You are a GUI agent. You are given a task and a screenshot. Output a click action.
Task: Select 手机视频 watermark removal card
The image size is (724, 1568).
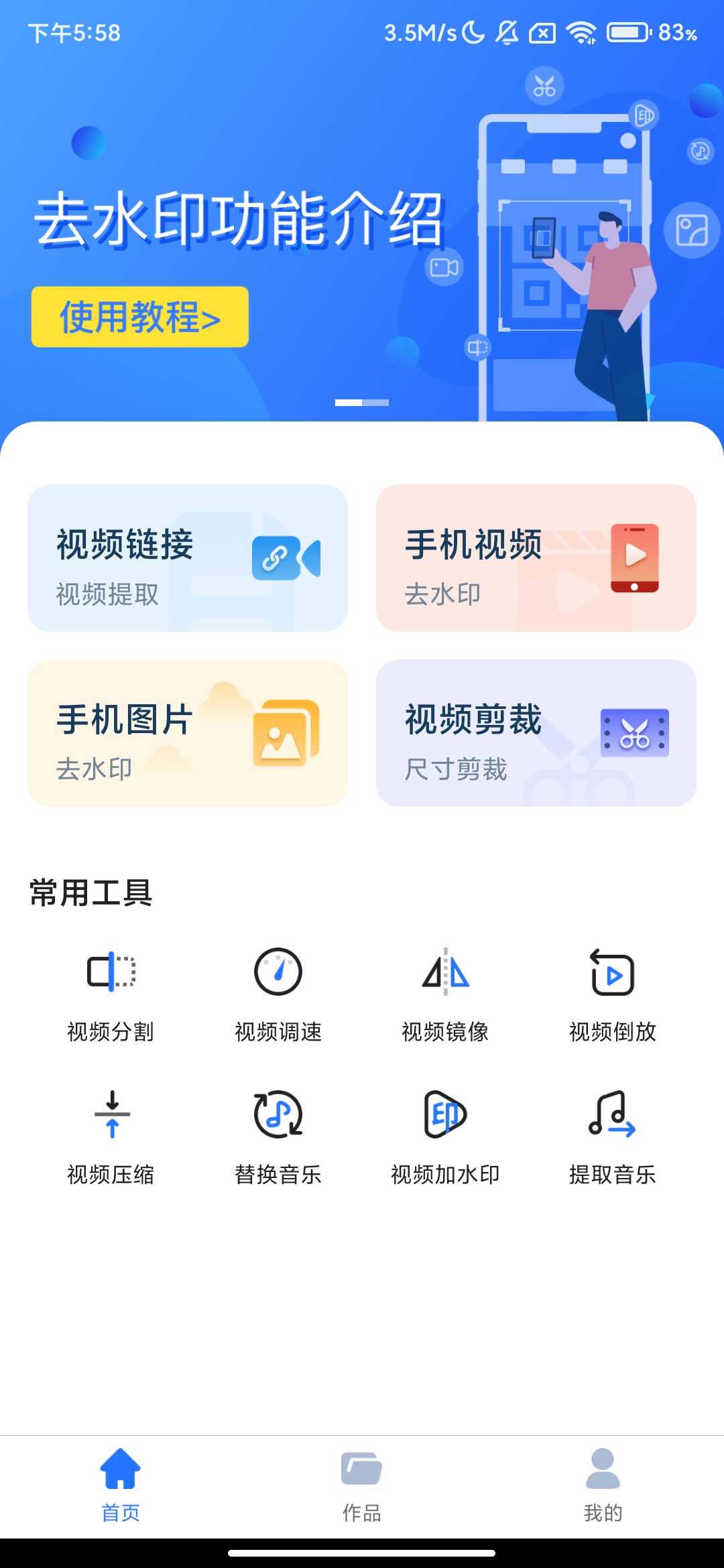click(x=536, y=558)
